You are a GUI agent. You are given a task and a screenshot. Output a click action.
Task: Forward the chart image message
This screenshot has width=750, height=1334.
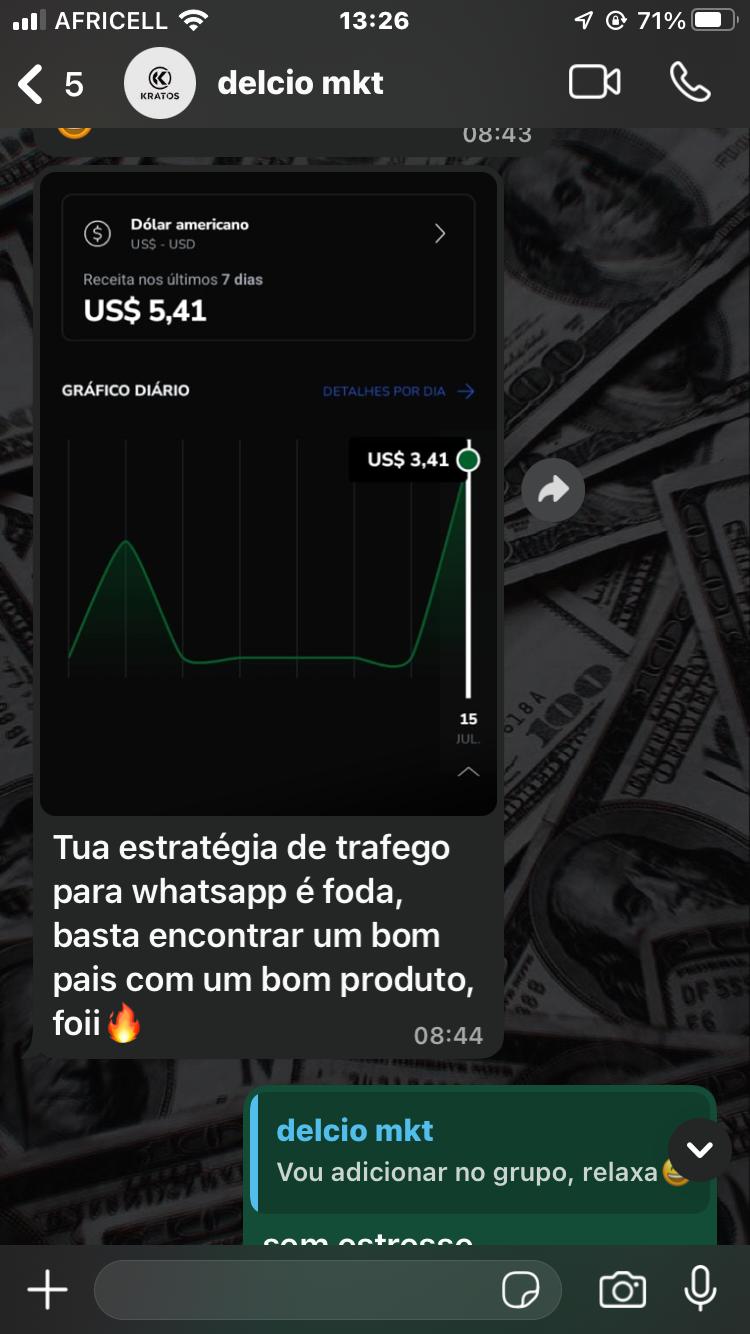(553, 489)
